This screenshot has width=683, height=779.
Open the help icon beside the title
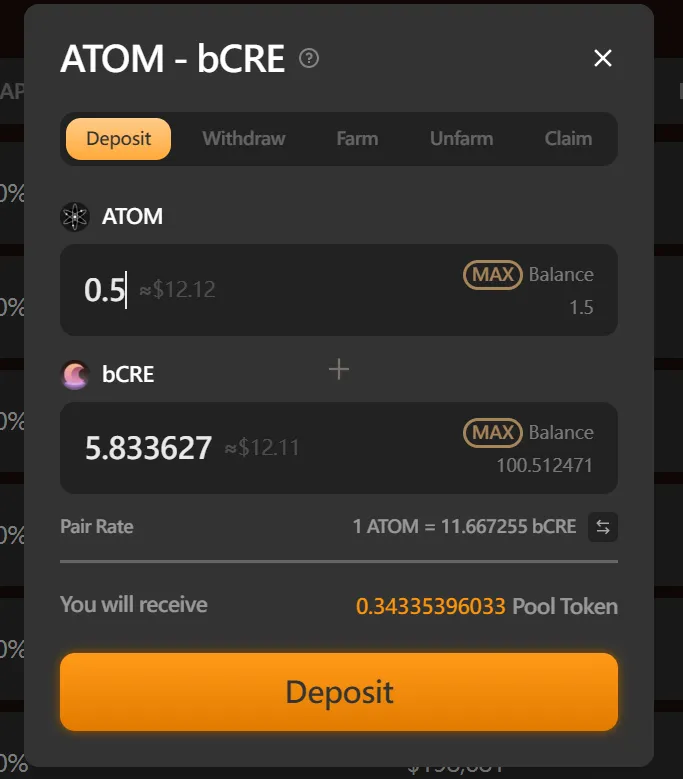coord(310,58)
